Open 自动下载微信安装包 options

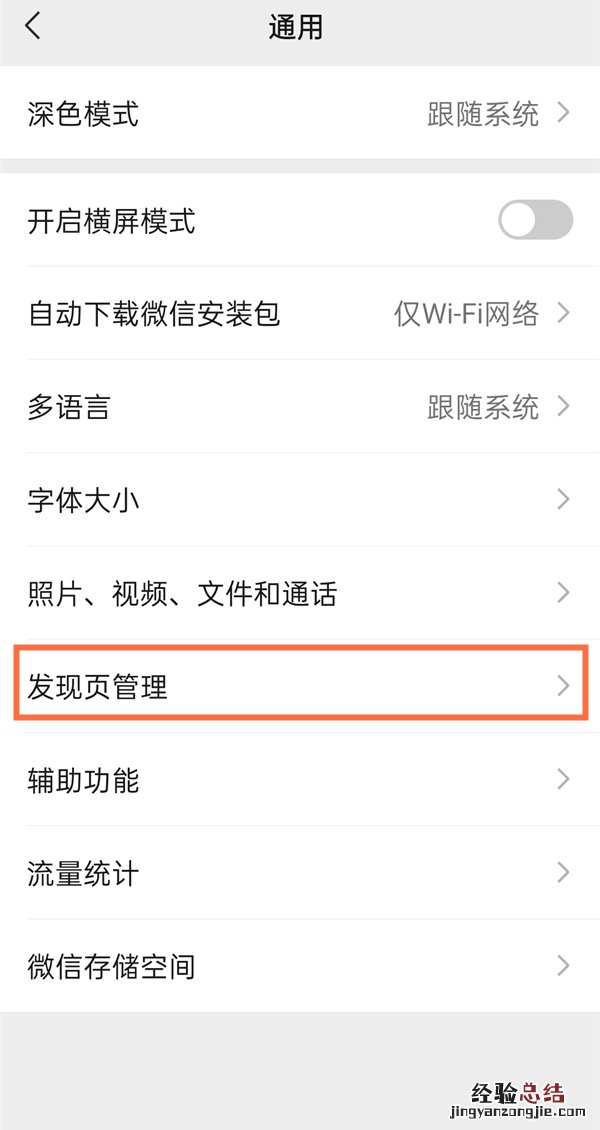(300, 314)
